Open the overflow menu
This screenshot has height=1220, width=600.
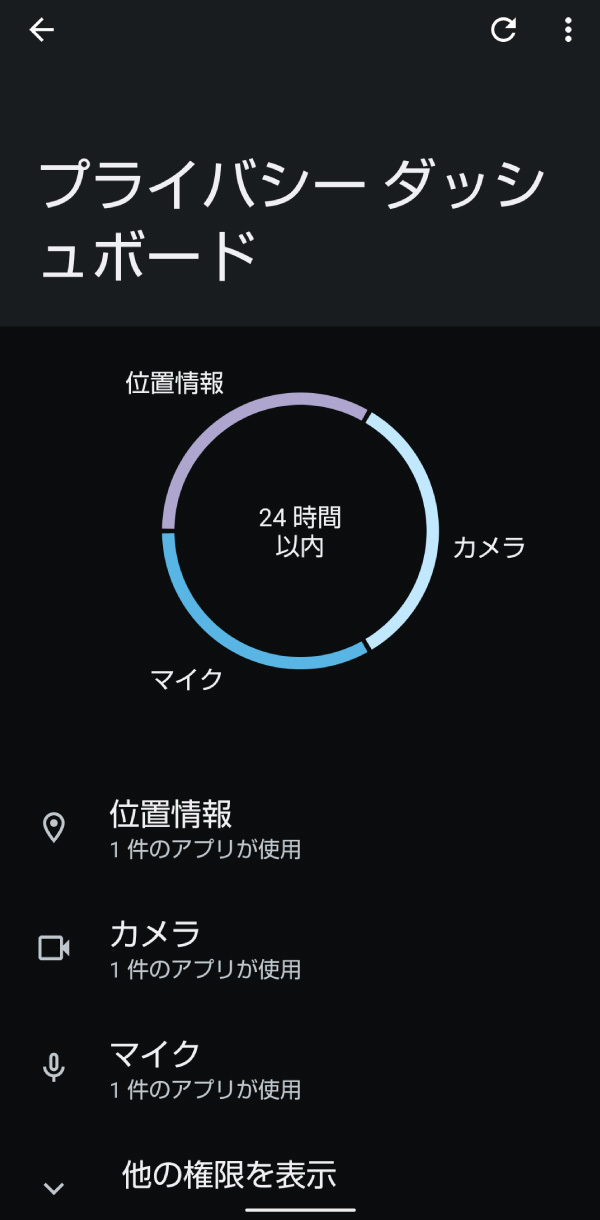(568, 30)
